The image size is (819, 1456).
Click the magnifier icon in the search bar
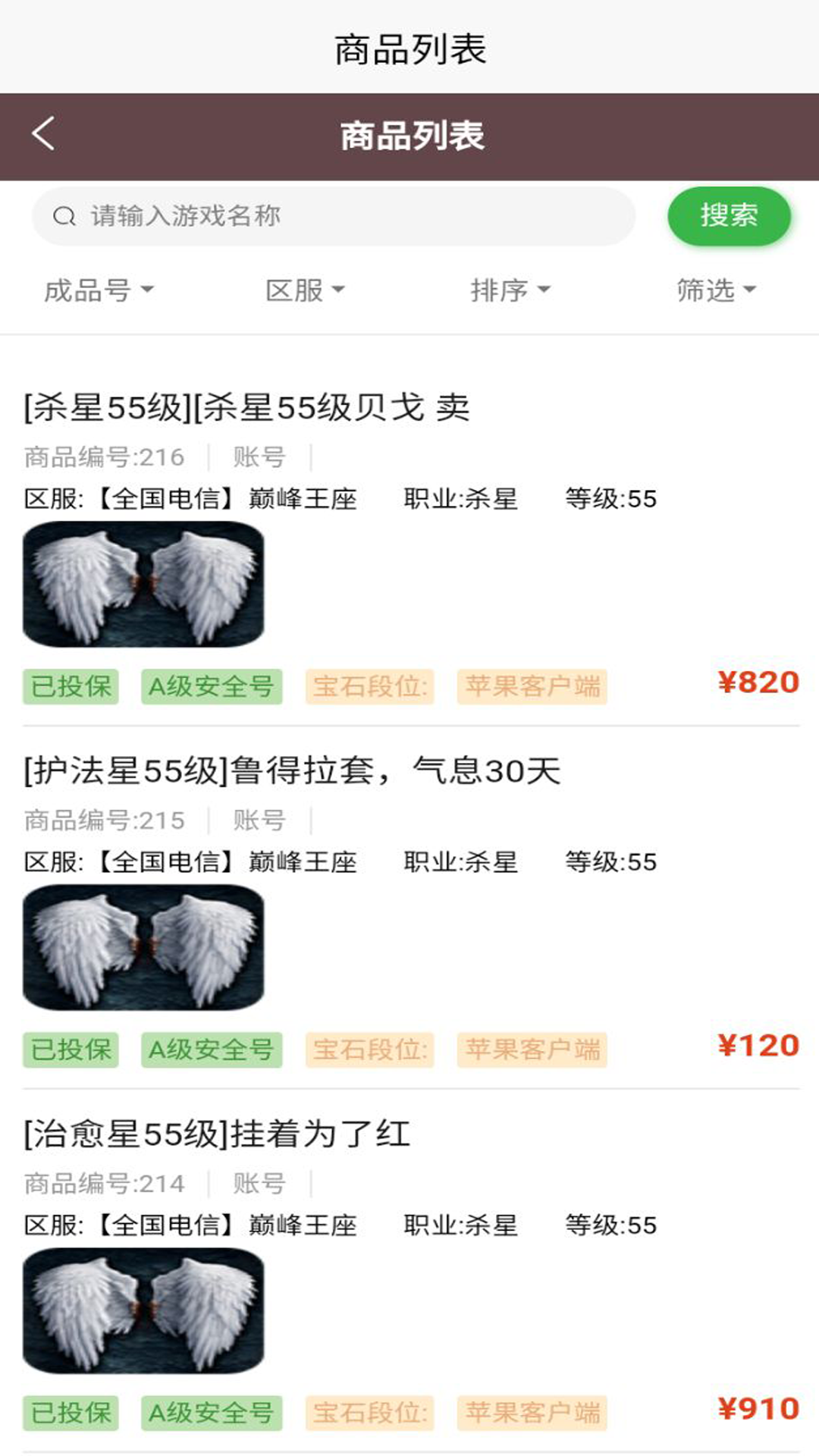[63, 215]
